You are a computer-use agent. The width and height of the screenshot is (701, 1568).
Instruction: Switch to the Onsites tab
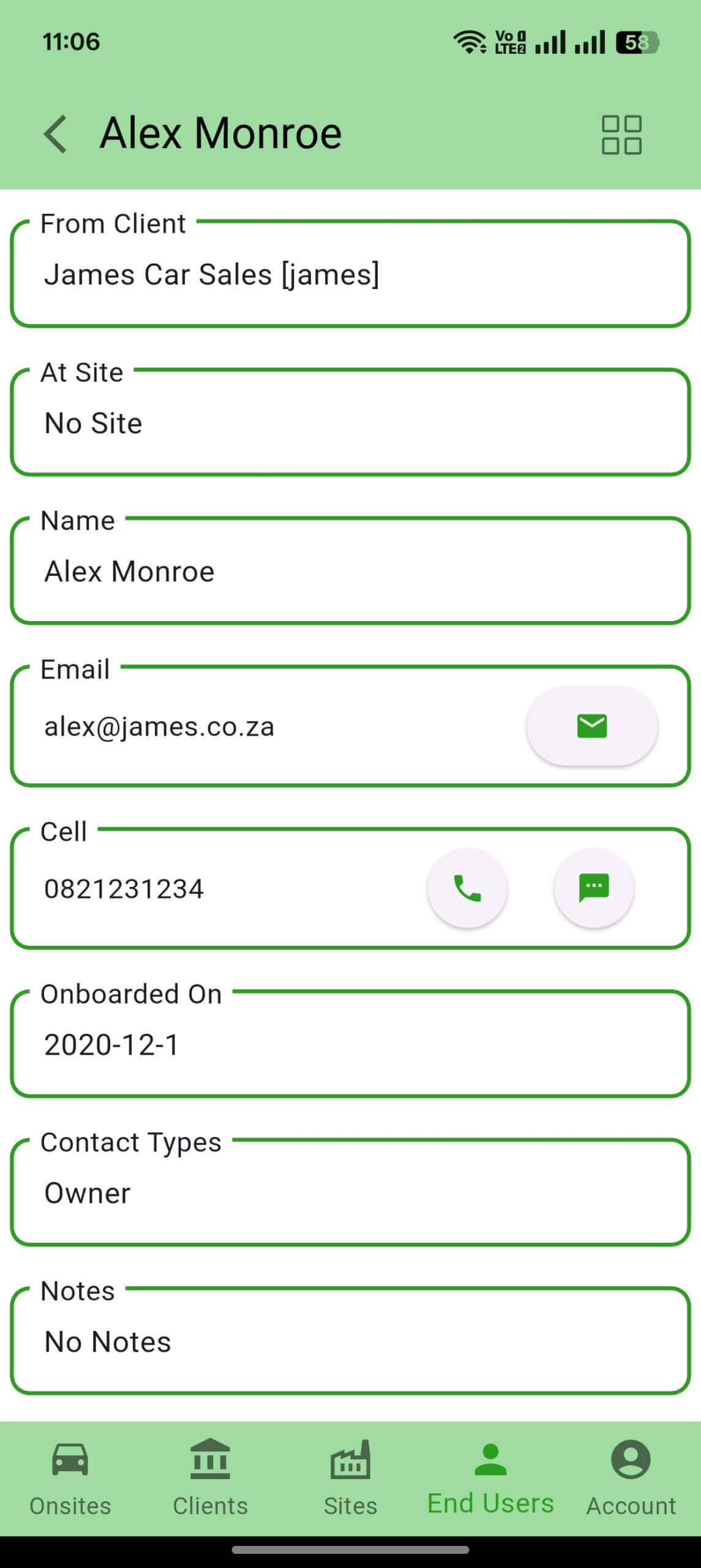[70, 1479]
